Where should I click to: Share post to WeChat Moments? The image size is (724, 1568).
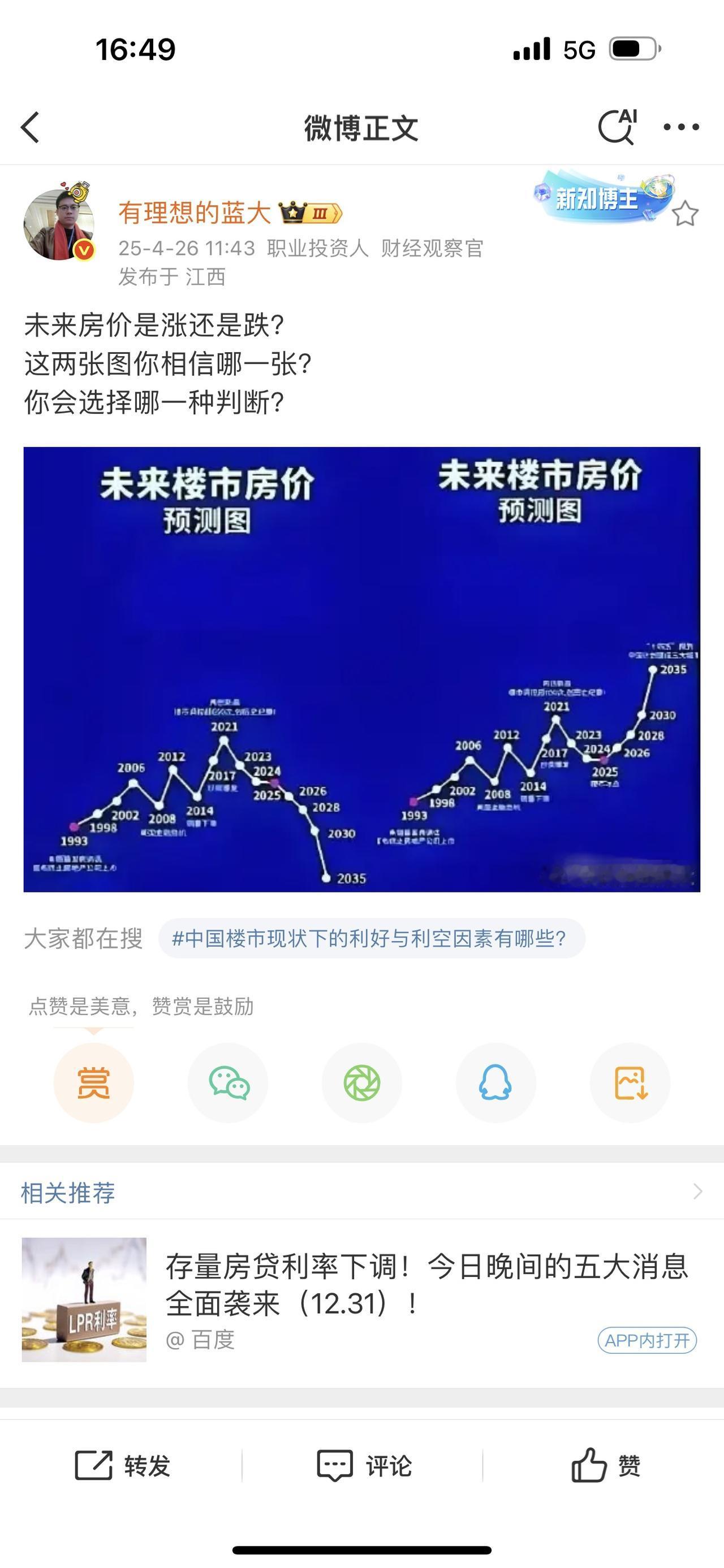[x=361, y=1083]
